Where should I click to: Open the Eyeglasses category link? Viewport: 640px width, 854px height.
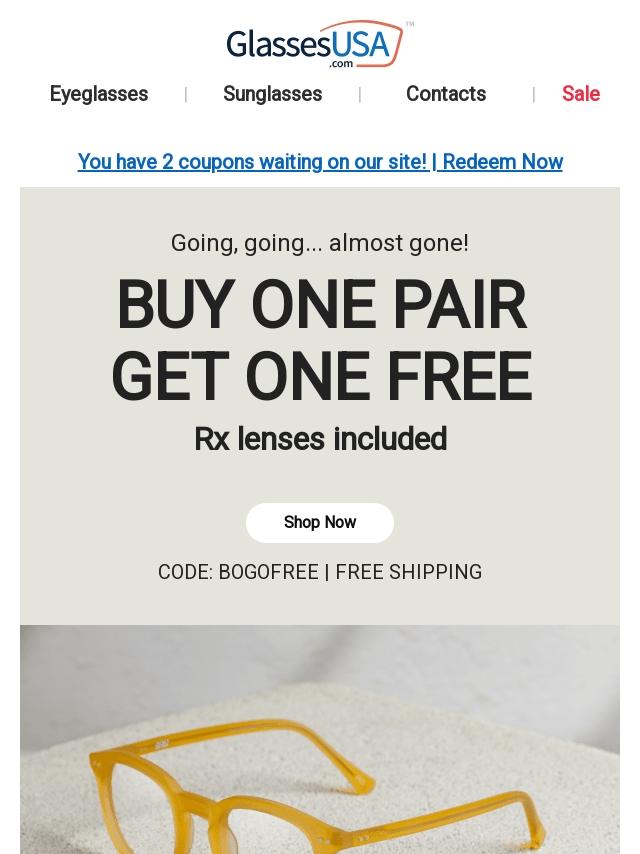[x=99, y=94]
